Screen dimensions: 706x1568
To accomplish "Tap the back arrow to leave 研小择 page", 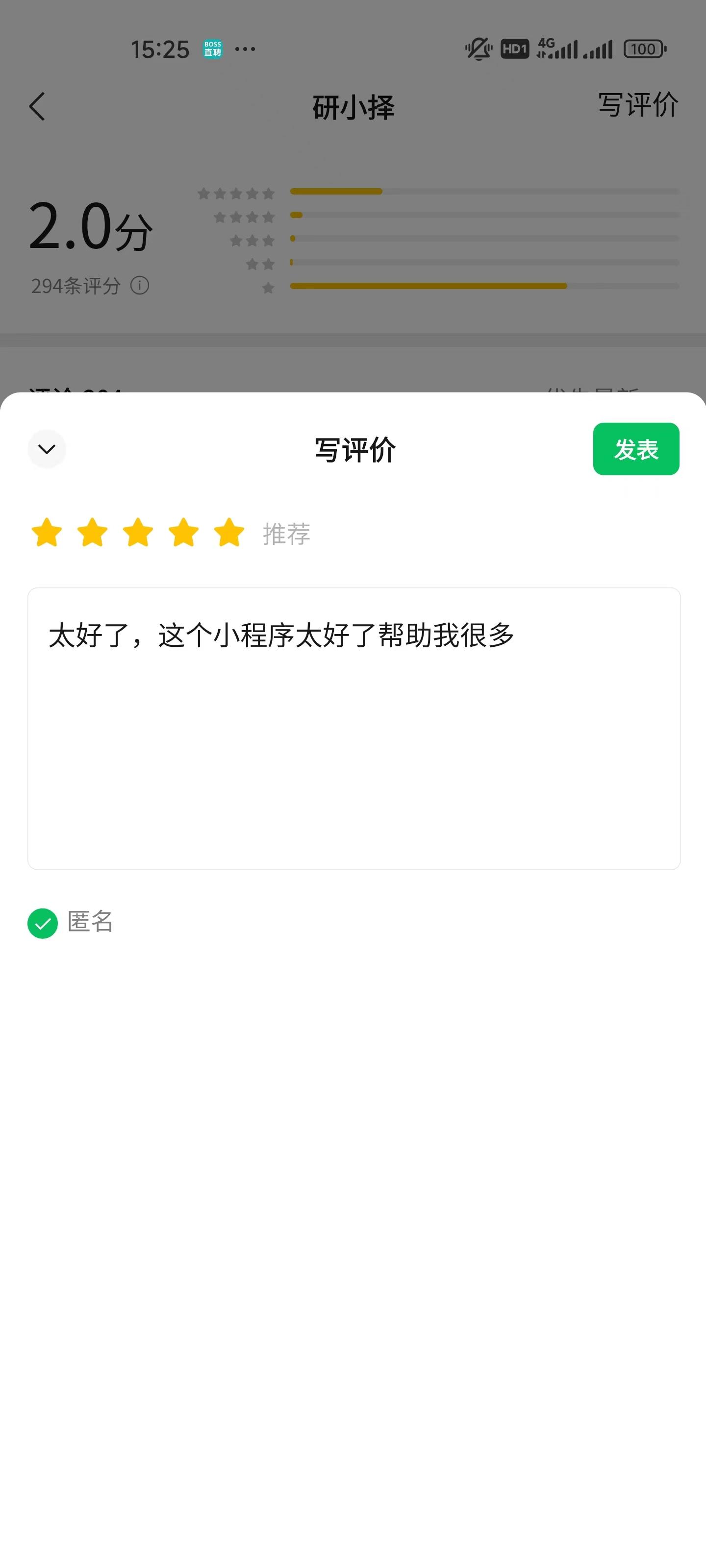I will coord(38,106).
